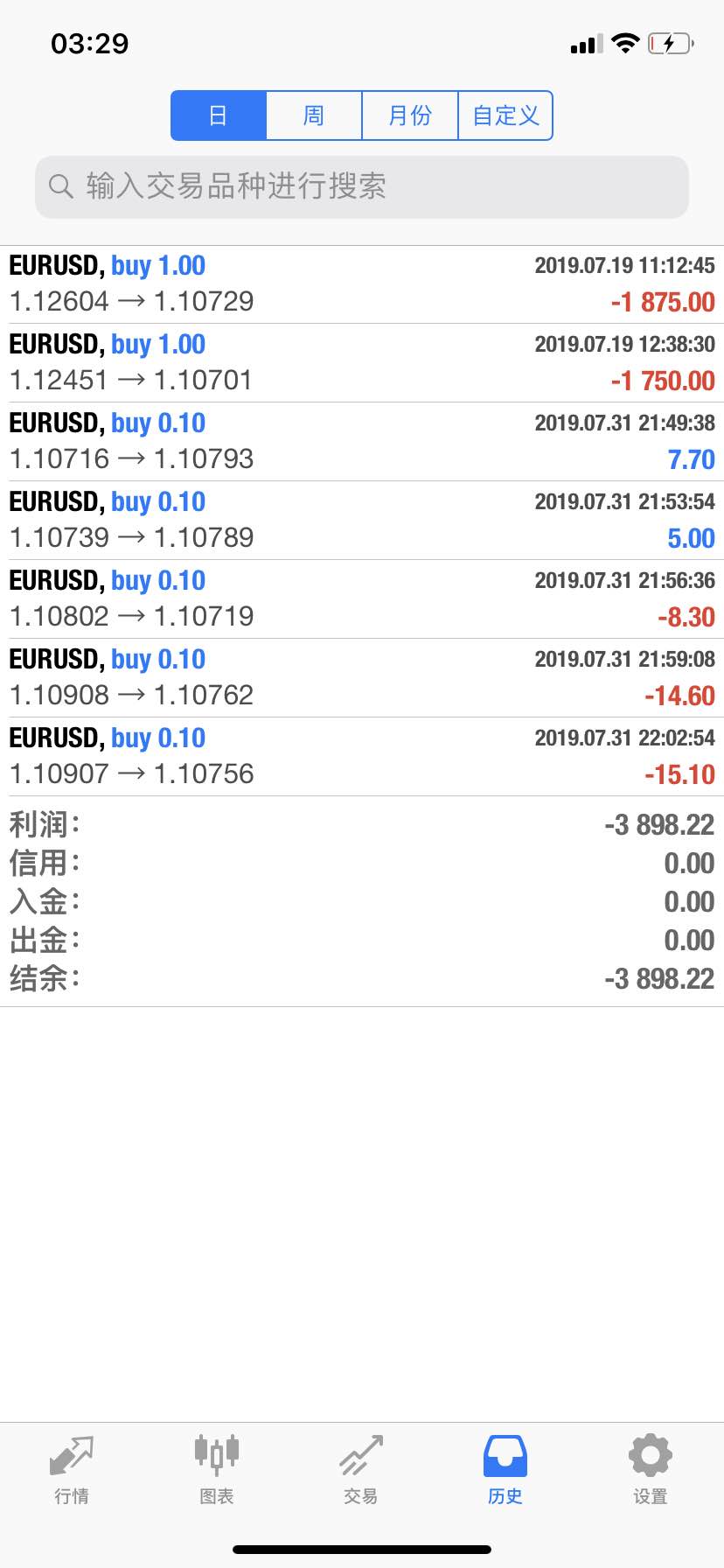Switch to the 月份 (month) period
Image resolution: width=724 pixels, height=1568 pixels.
(x=410, y=115)
